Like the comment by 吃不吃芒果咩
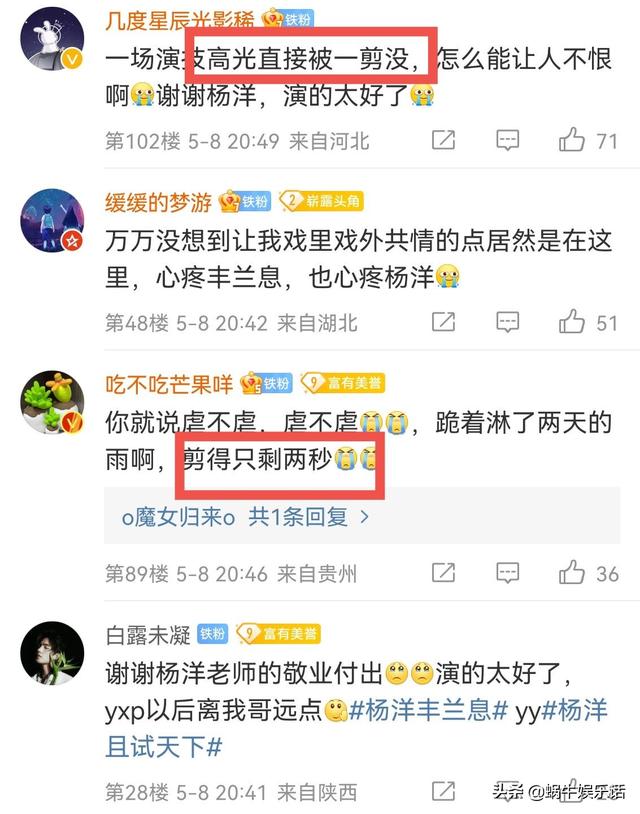The width and height of the screenshot is (640, 814). click(573, 573)
